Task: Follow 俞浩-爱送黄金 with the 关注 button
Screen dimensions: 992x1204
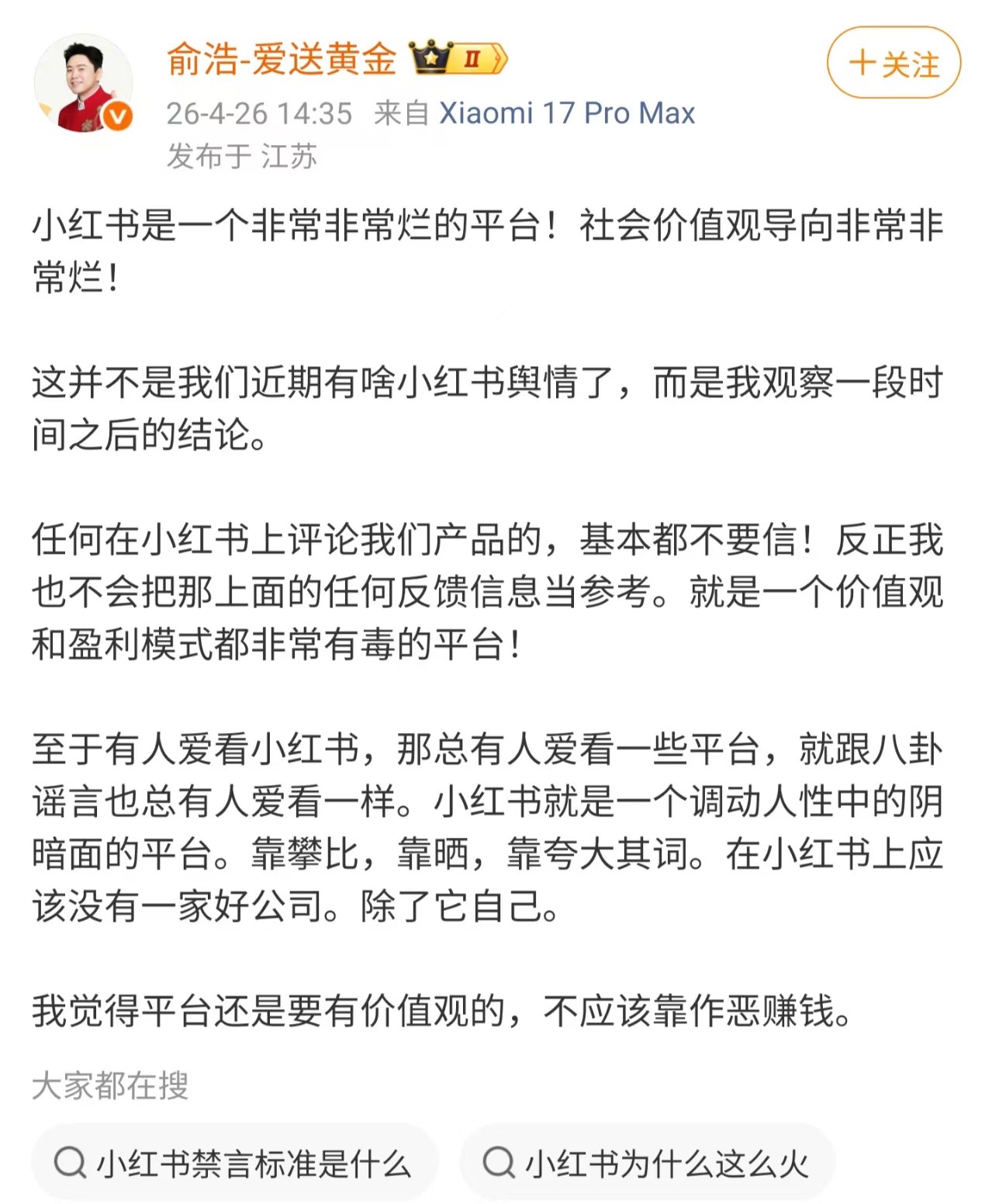Action: click(x=893, y=63)
